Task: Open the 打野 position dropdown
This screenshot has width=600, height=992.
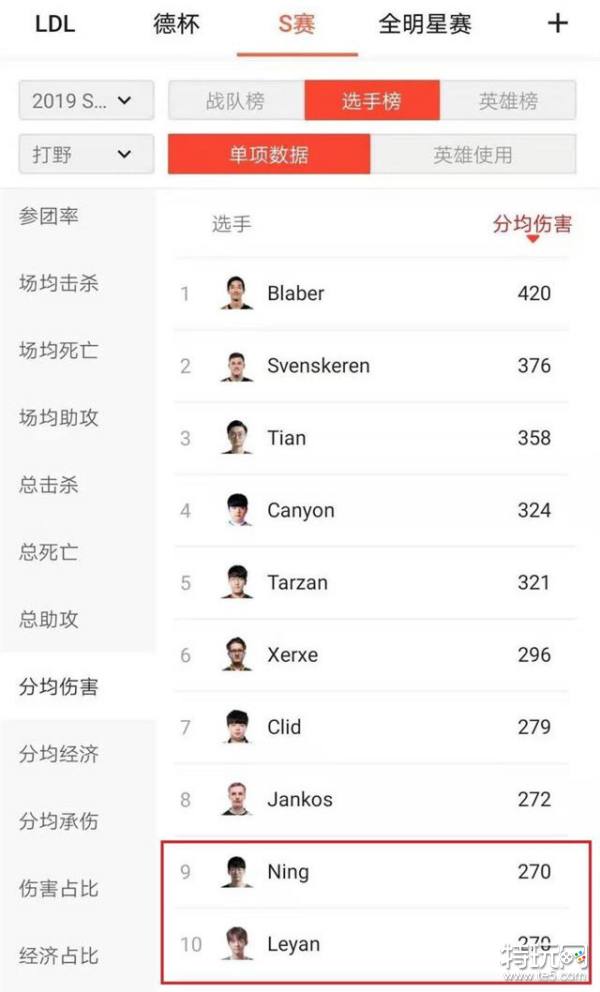Action: pyautogui.click(x=86, y=155)
